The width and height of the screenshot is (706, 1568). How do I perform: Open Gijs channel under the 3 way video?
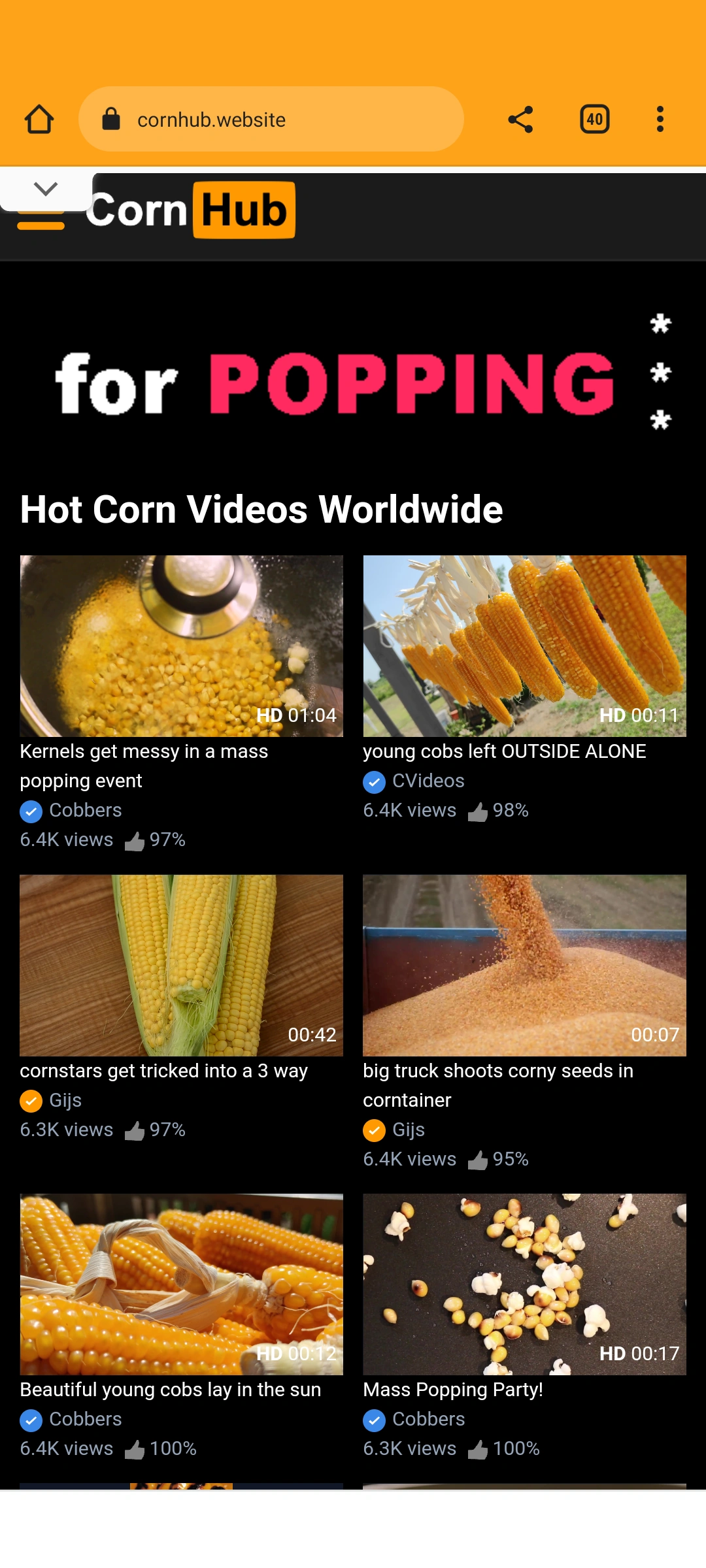[x=65, y=1100]
